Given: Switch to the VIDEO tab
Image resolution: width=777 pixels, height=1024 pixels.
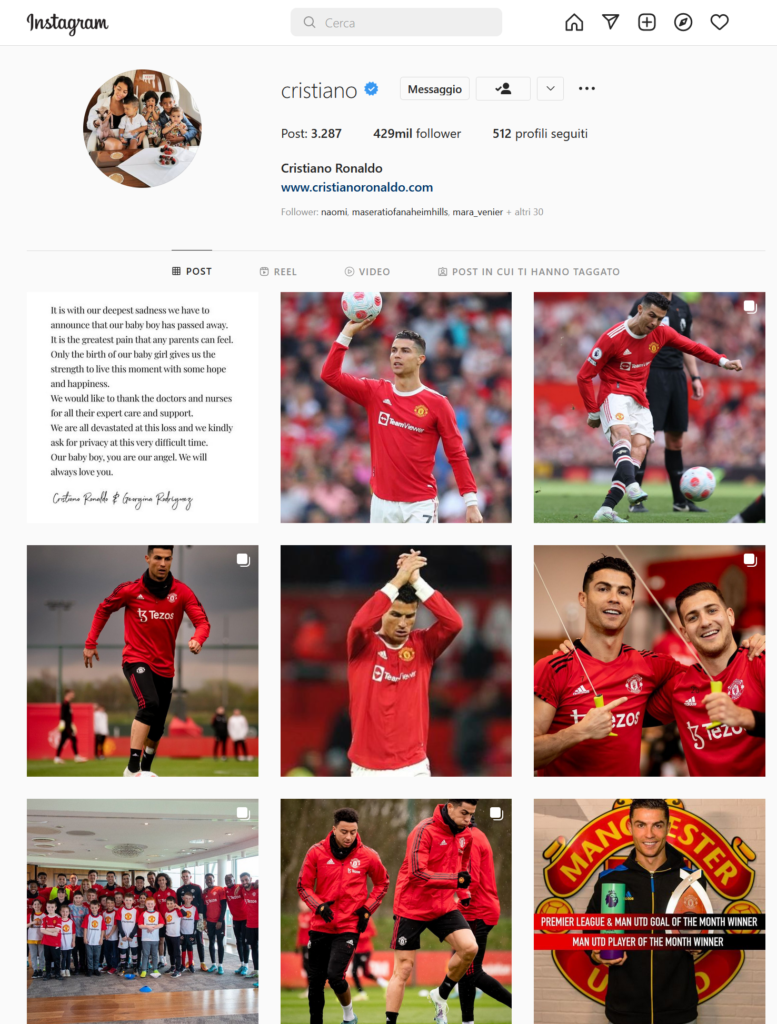Looking at the screenshot, I should pos(367,271).
